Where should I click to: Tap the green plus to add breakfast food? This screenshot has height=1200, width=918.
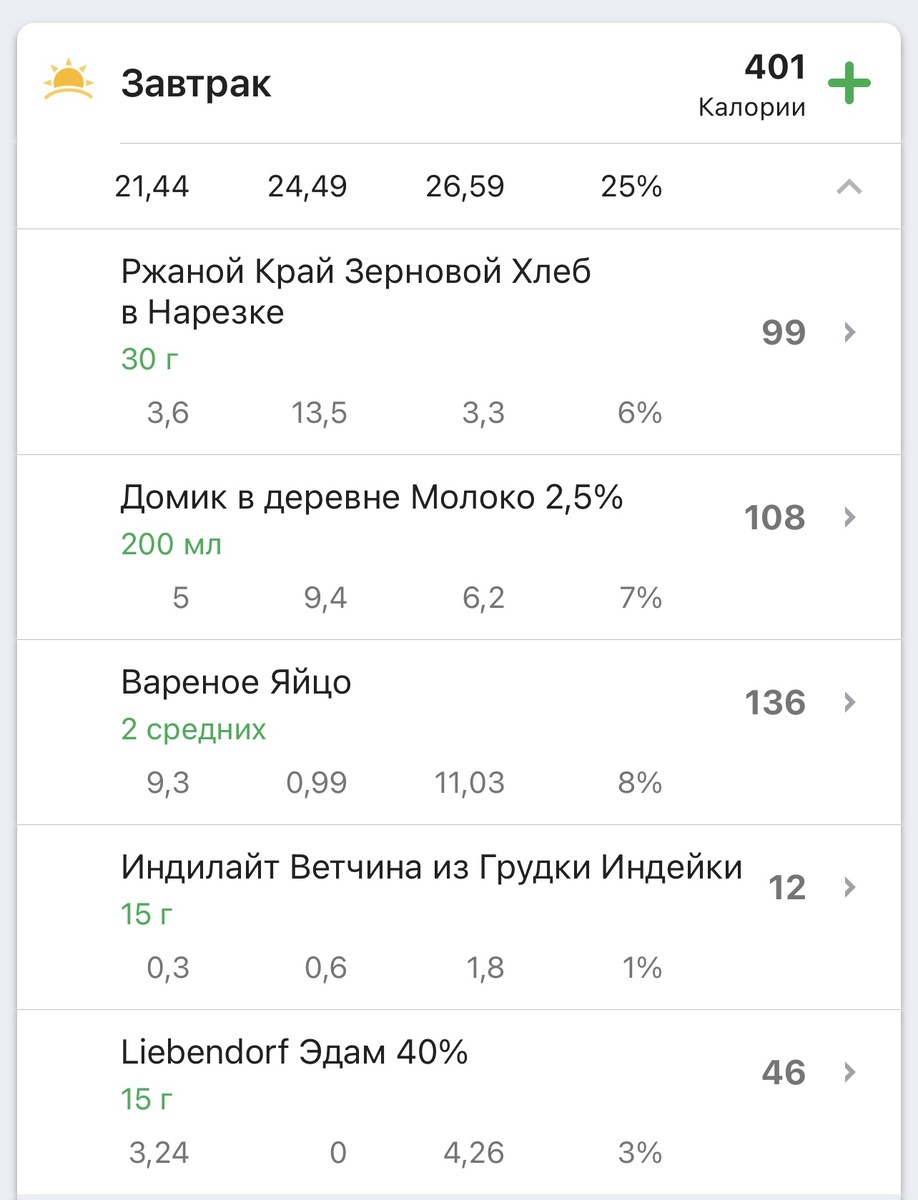[x=849, y=82]
